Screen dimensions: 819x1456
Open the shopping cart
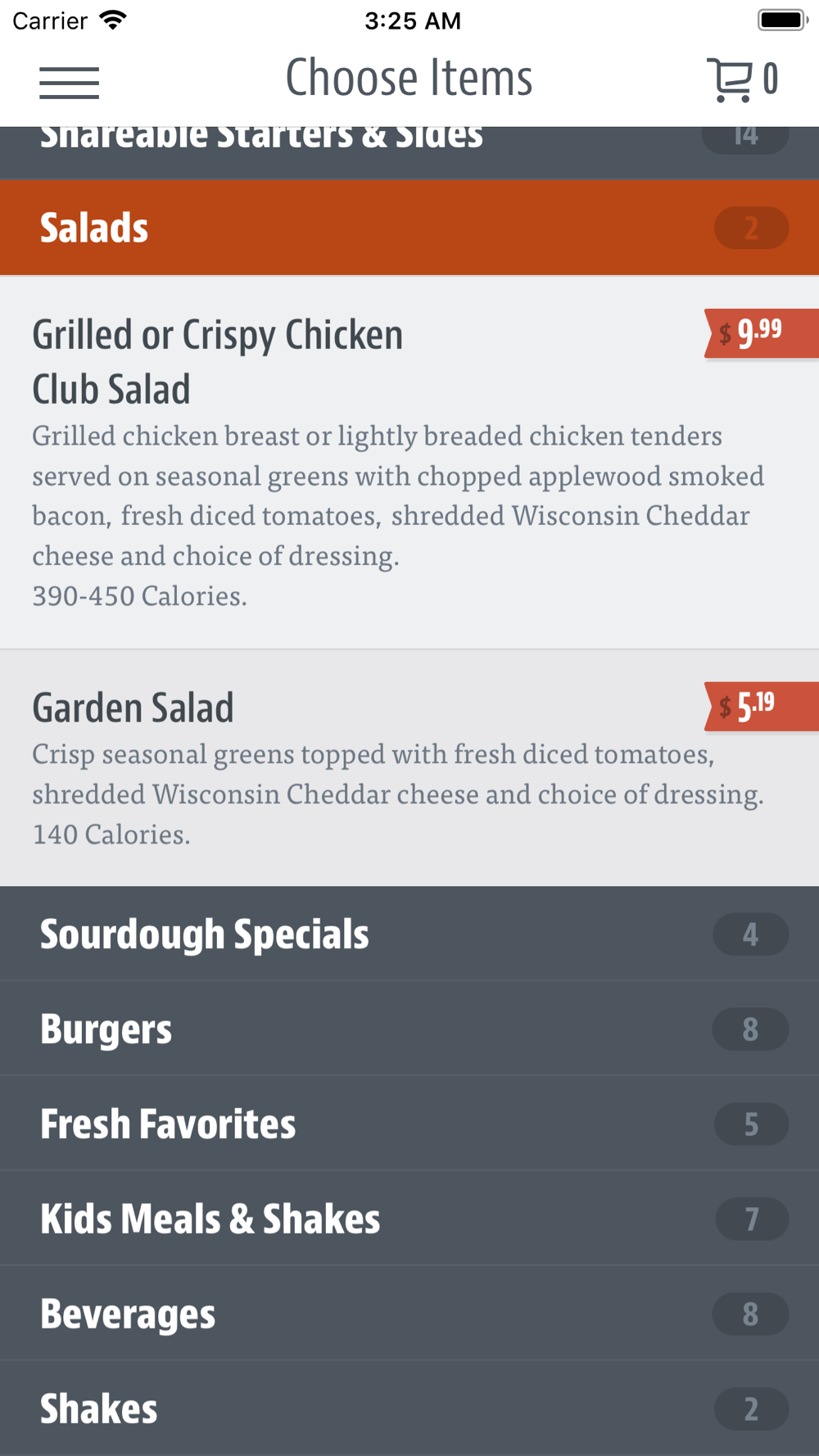[742, 79]
